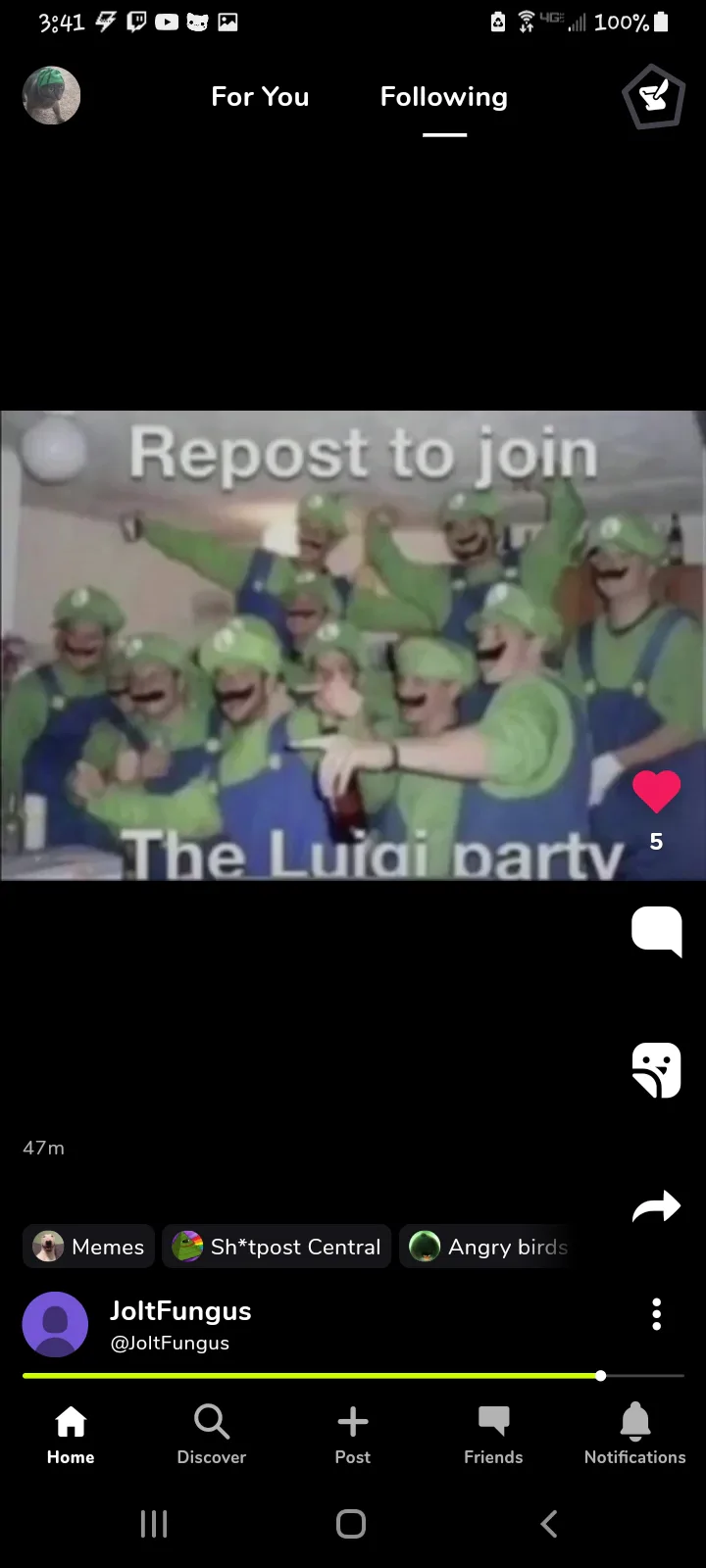Viewport: 706px width, 1568px height.
Task: Tap the reaction sticker icon
Action: coord(656,1070)
